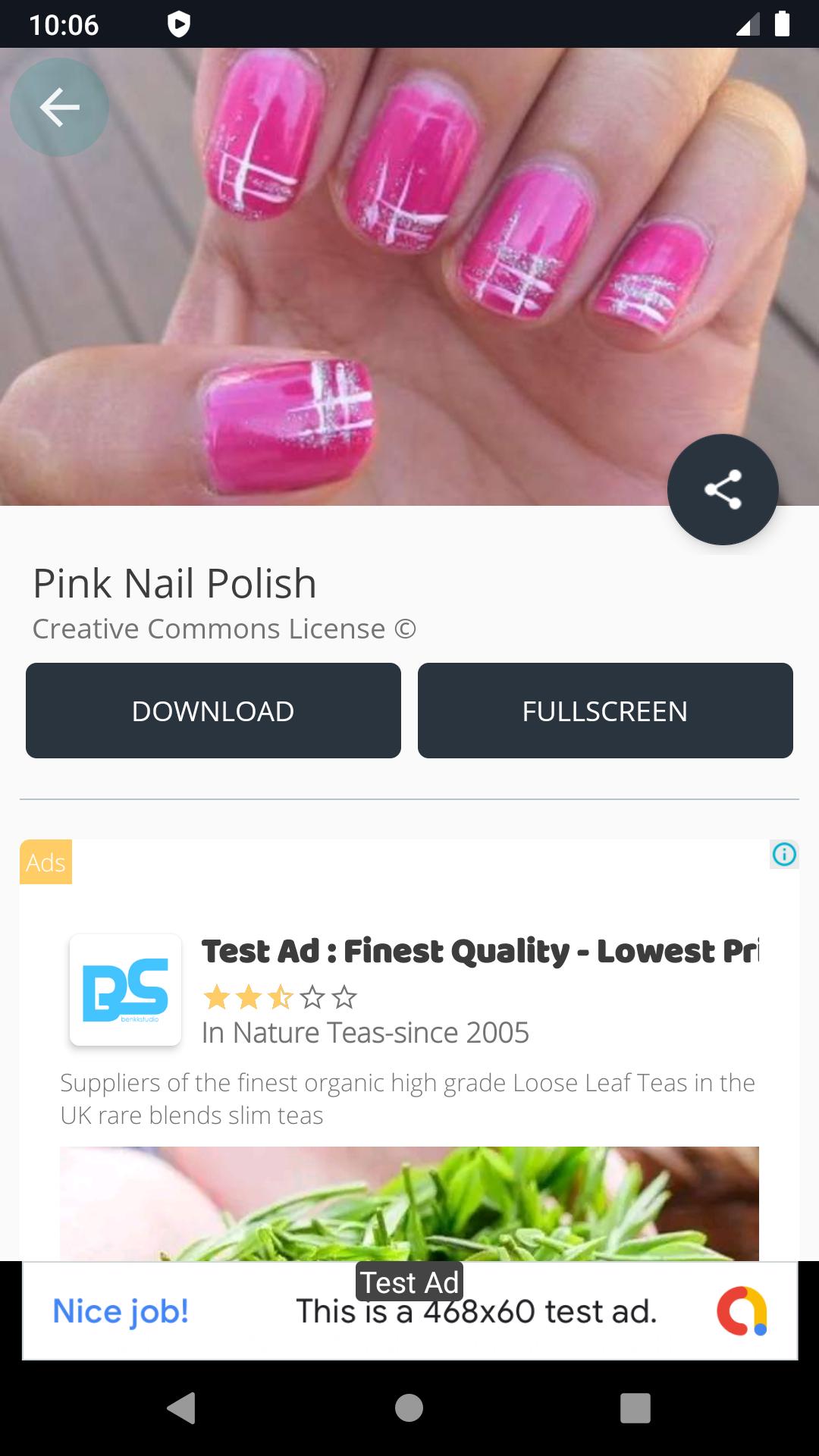Viewport: 819px width, 1456px height.
Task: View the image in fullscreen
Action: (604, 711)
